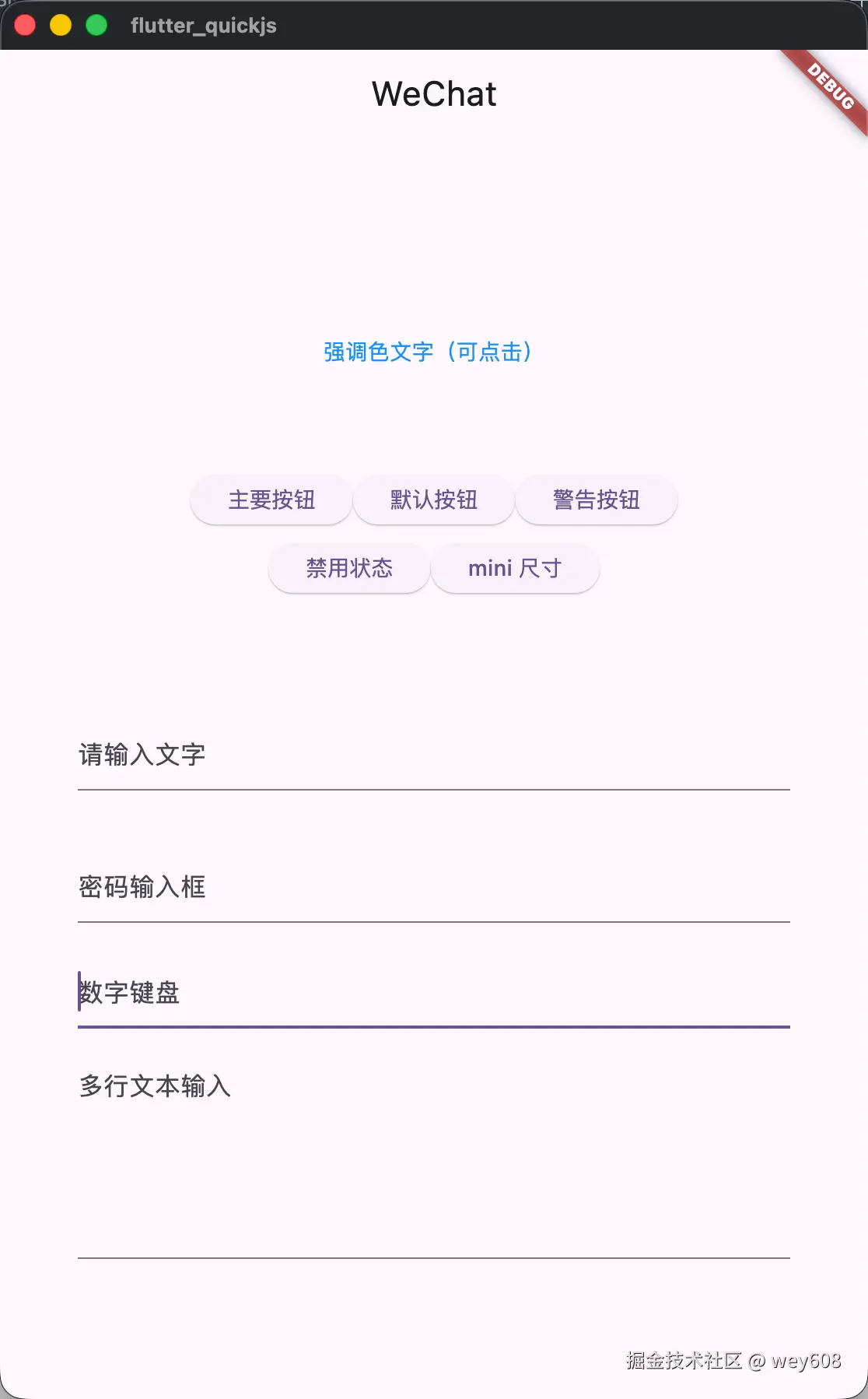This screenshot has height=1399, width=868.
Task: Hit the 警告按钮 button
Action: [x=597, y=500]
